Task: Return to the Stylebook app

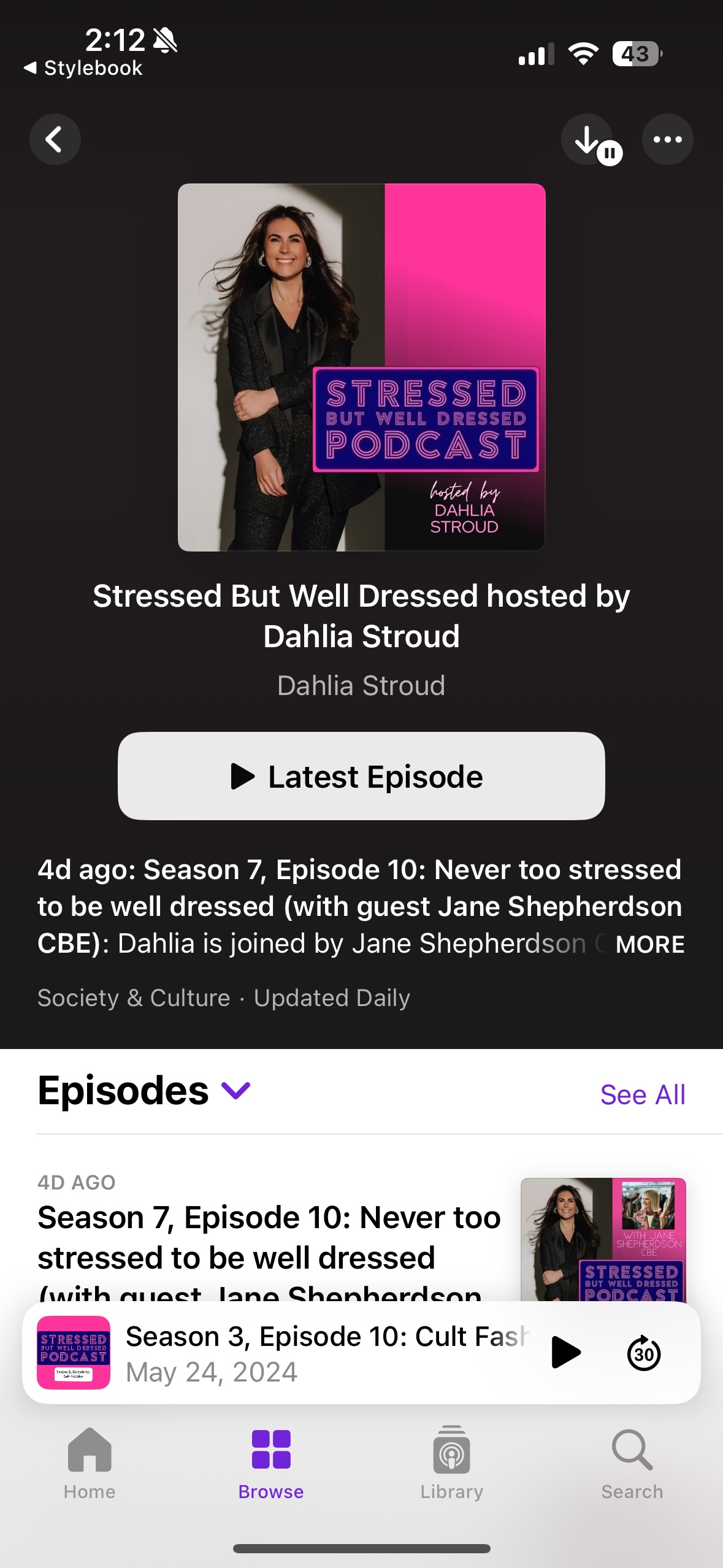Action: tap(83, 68)
